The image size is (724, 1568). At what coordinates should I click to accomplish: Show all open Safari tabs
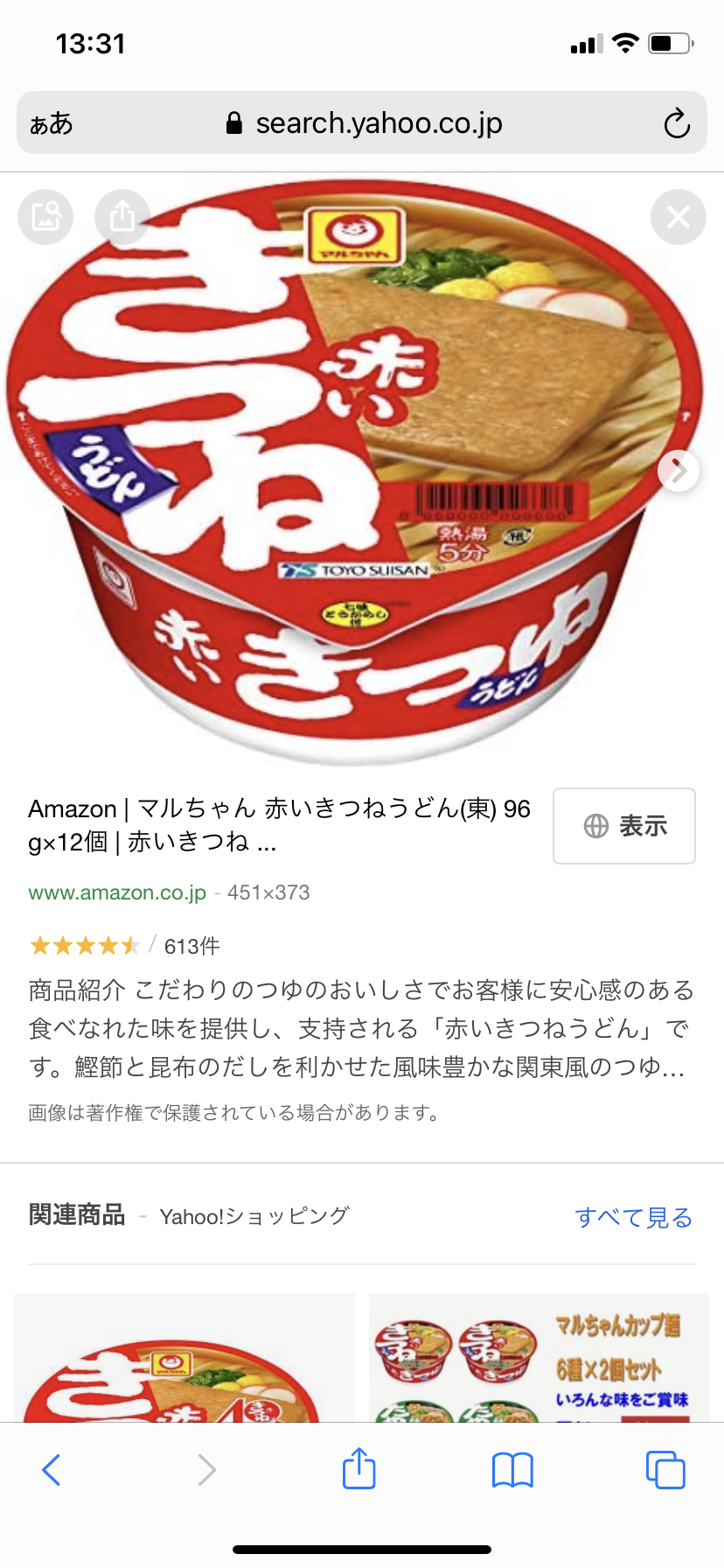tap(665, 1470)
